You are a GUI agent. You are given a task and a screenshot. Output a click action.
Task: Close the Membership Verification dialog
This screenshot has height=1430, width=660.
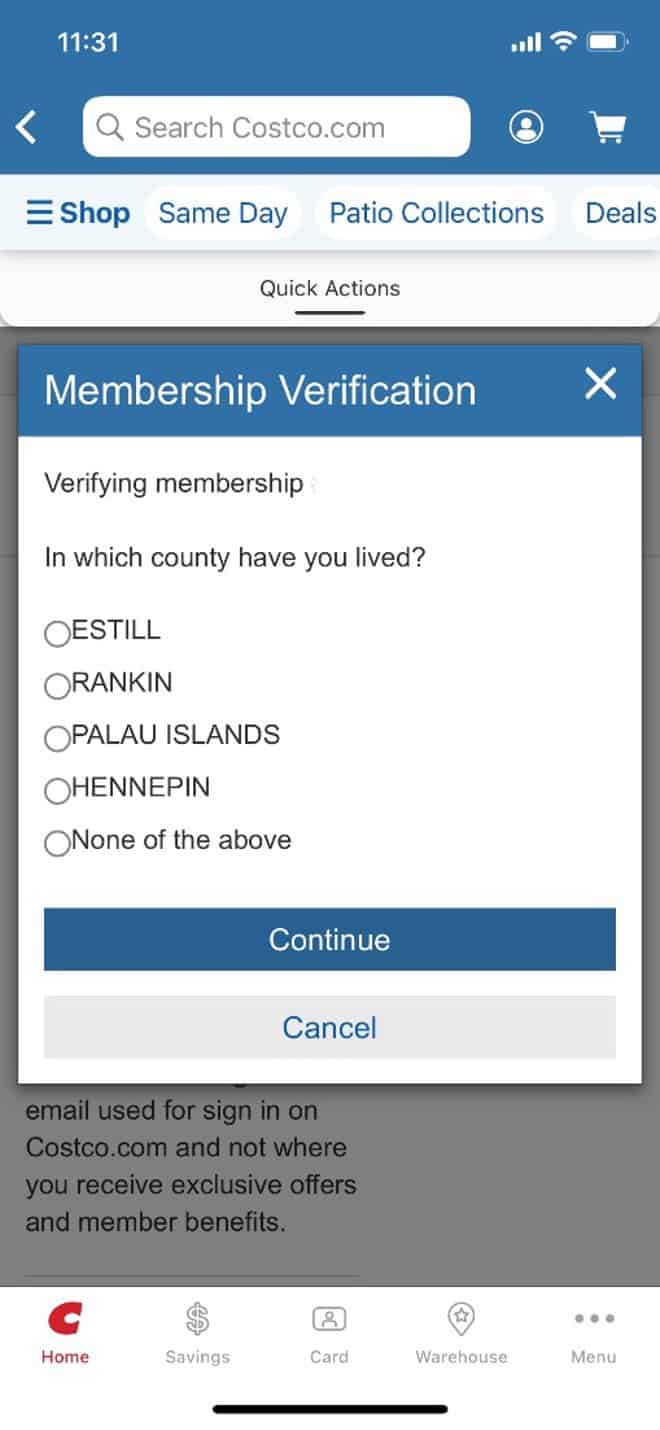[600, 384]
